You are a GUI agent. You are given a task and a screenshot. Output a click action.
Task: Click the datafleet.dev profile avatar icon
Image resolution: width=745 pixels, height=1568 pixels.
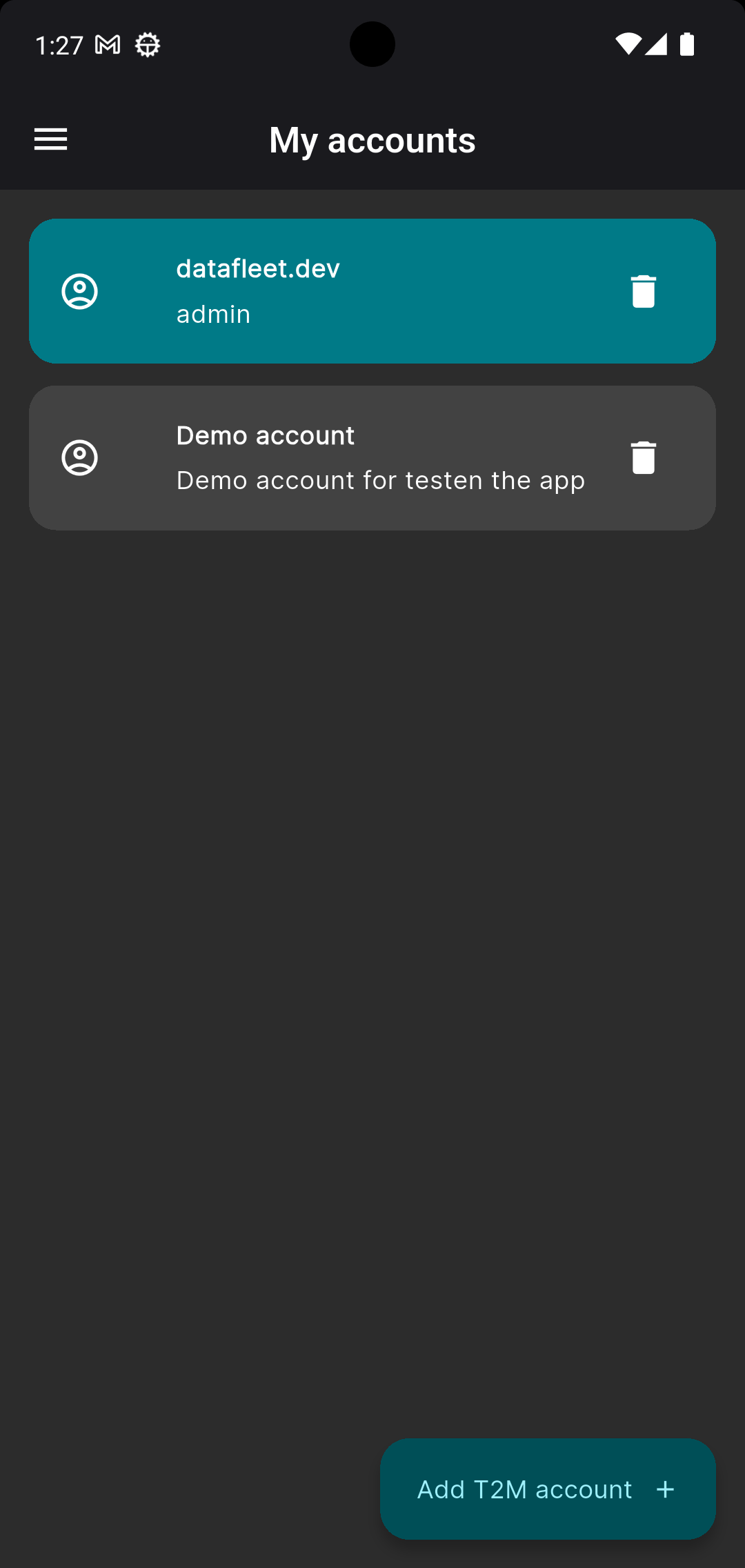click(79, 290)
